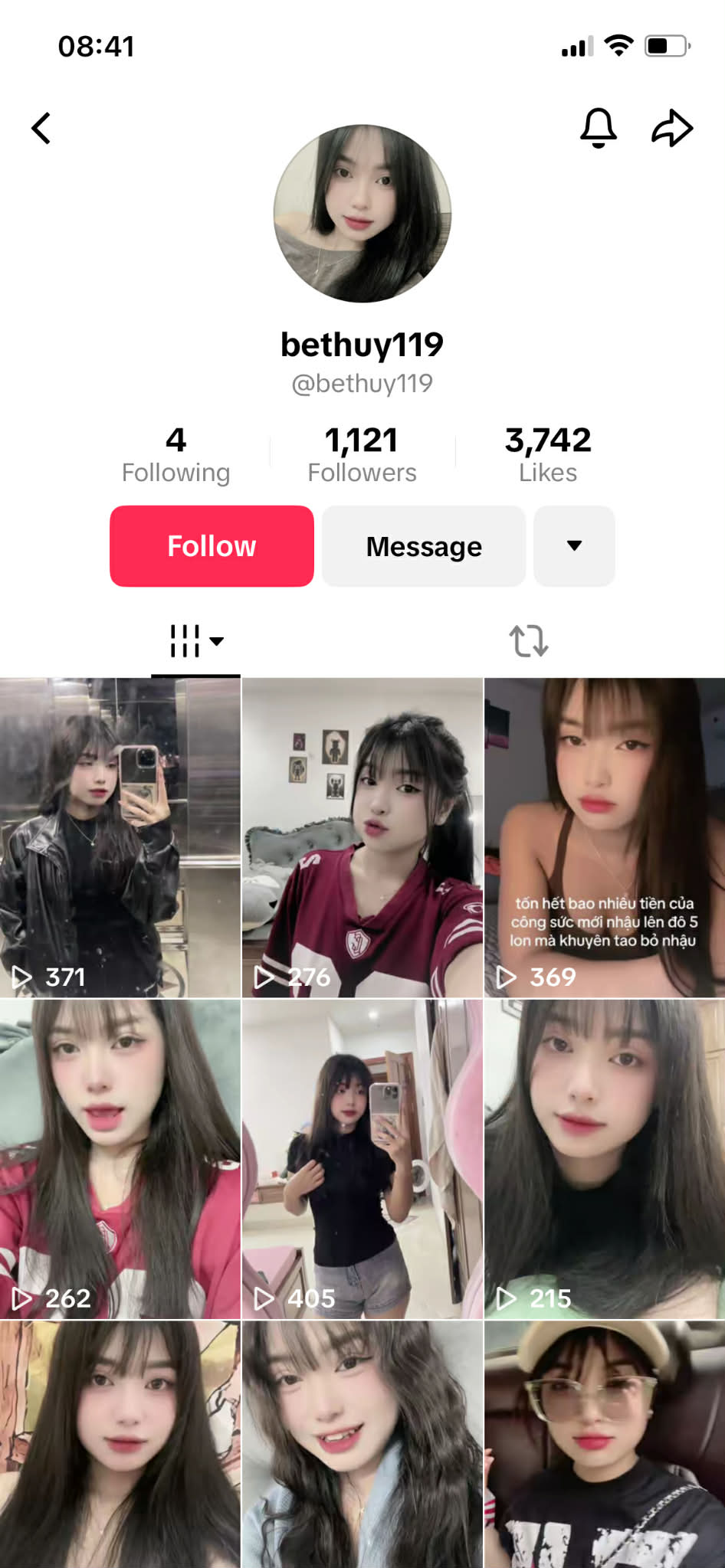This screenshot has width=725, height=1568.
Task: Expand suggested accounts dropdown arrow
Action: tap(574, 546)
